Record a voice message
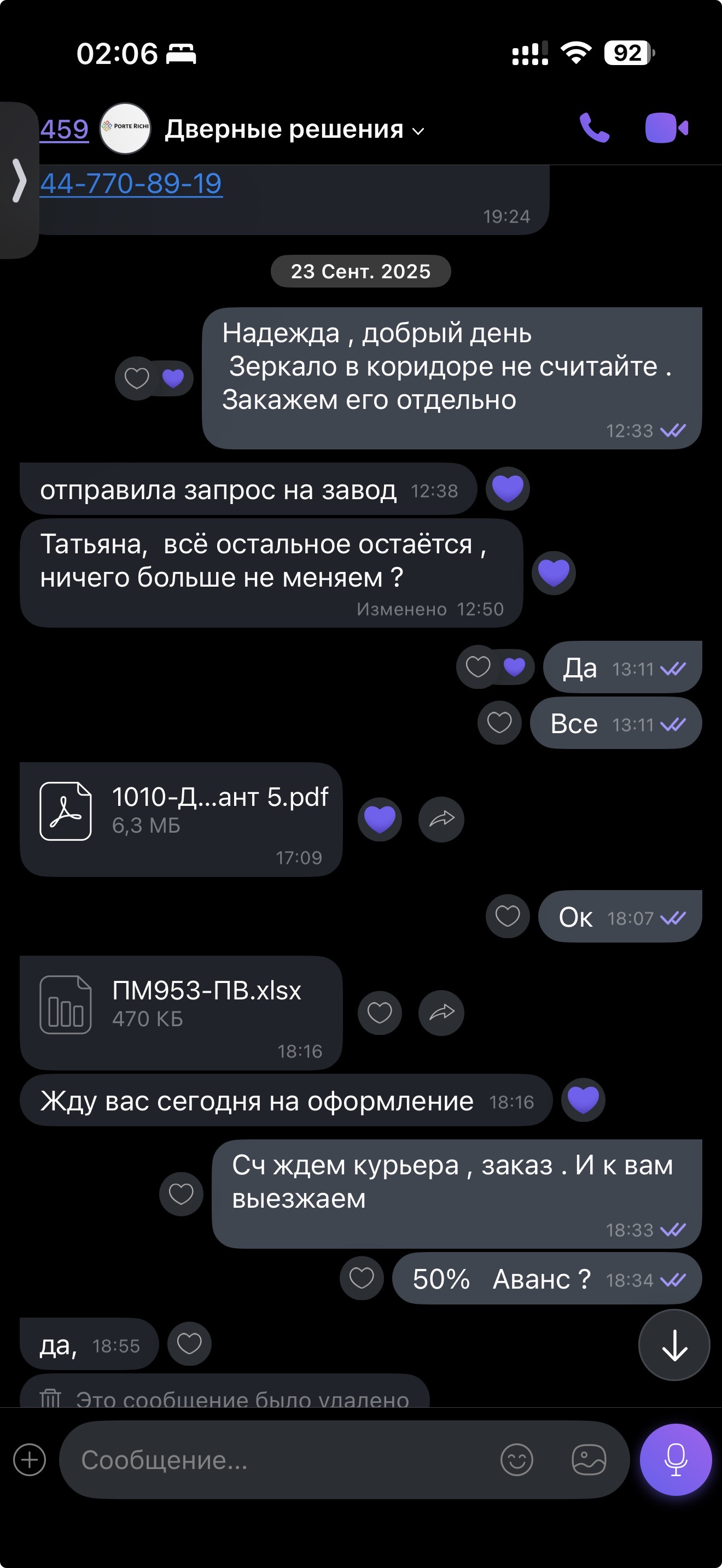This screenshot has width=722, height=1568. tap(675, 1460)
